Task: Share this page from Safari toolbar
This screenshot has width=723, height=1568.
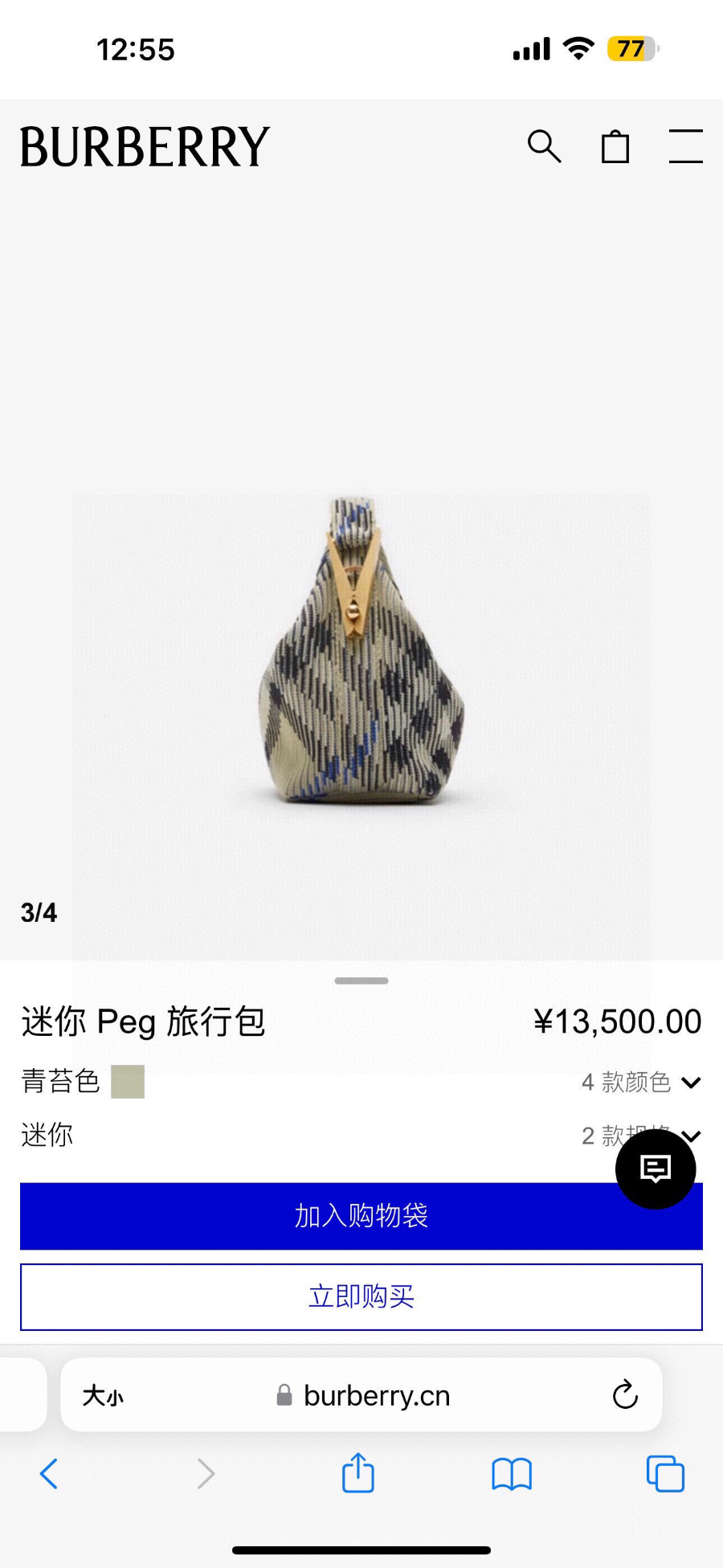Action: coord(358,1474)
